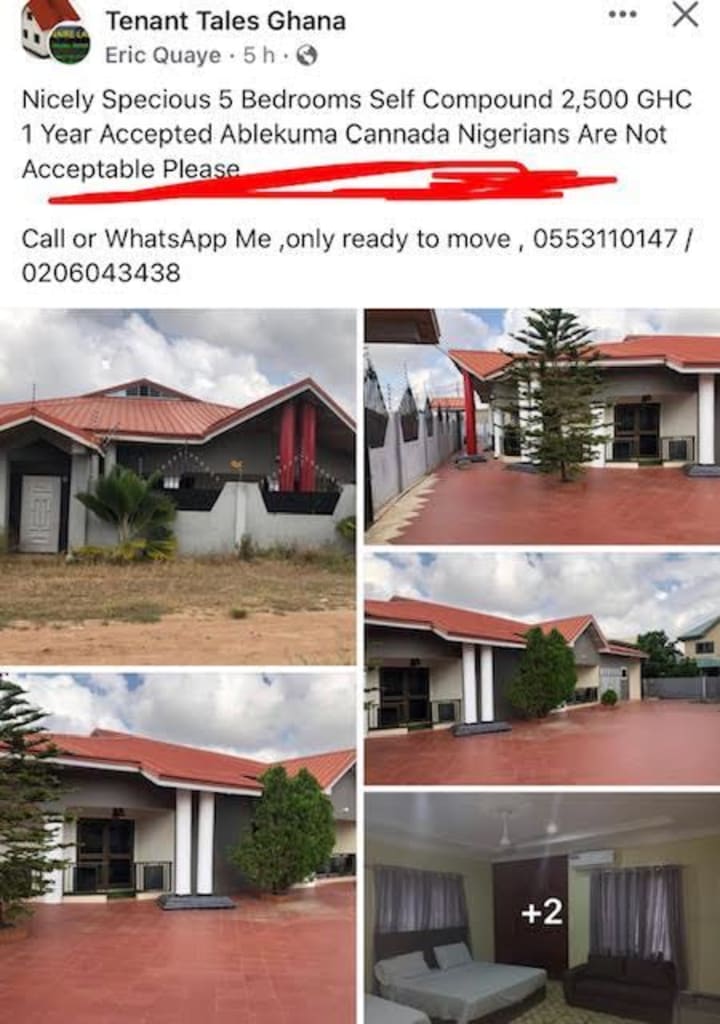720x1024 pixels.
Task: Open the photo with white pillars and red pavement
Action: 178,847
